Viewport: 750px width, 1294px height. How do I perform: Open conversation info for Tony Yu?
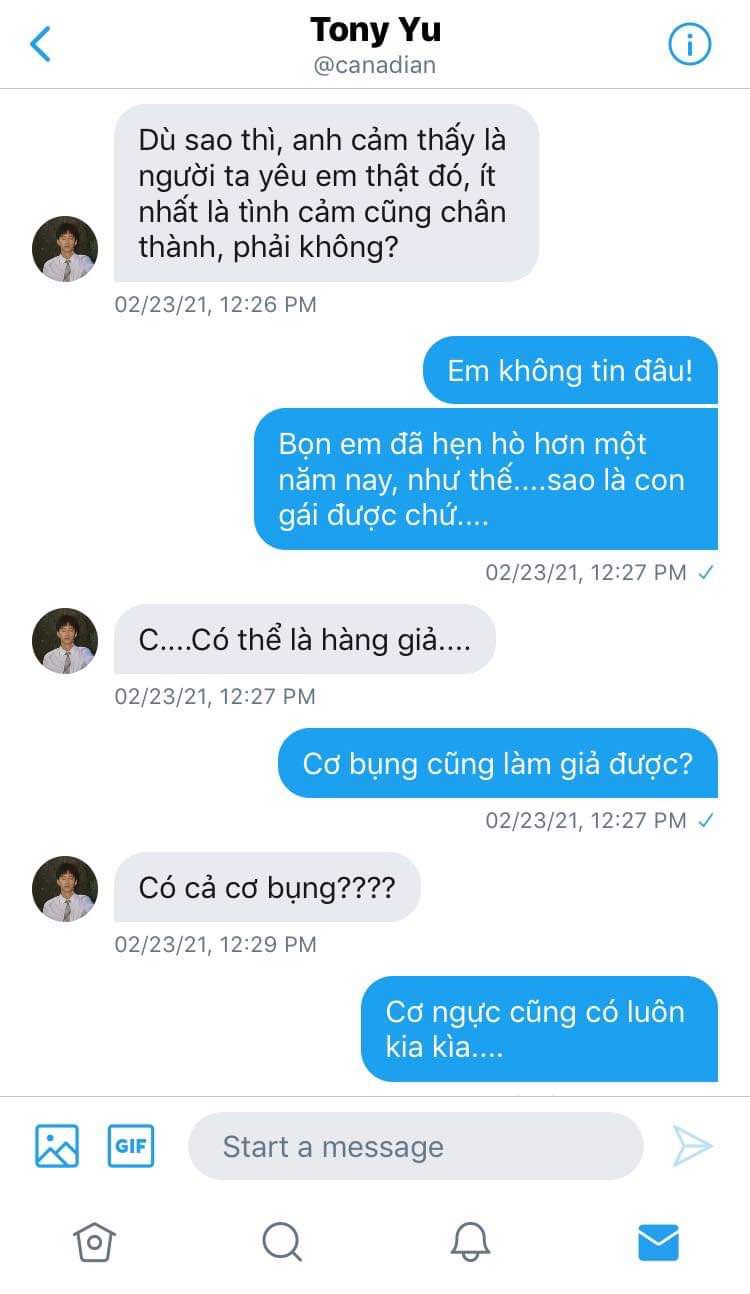689,44
